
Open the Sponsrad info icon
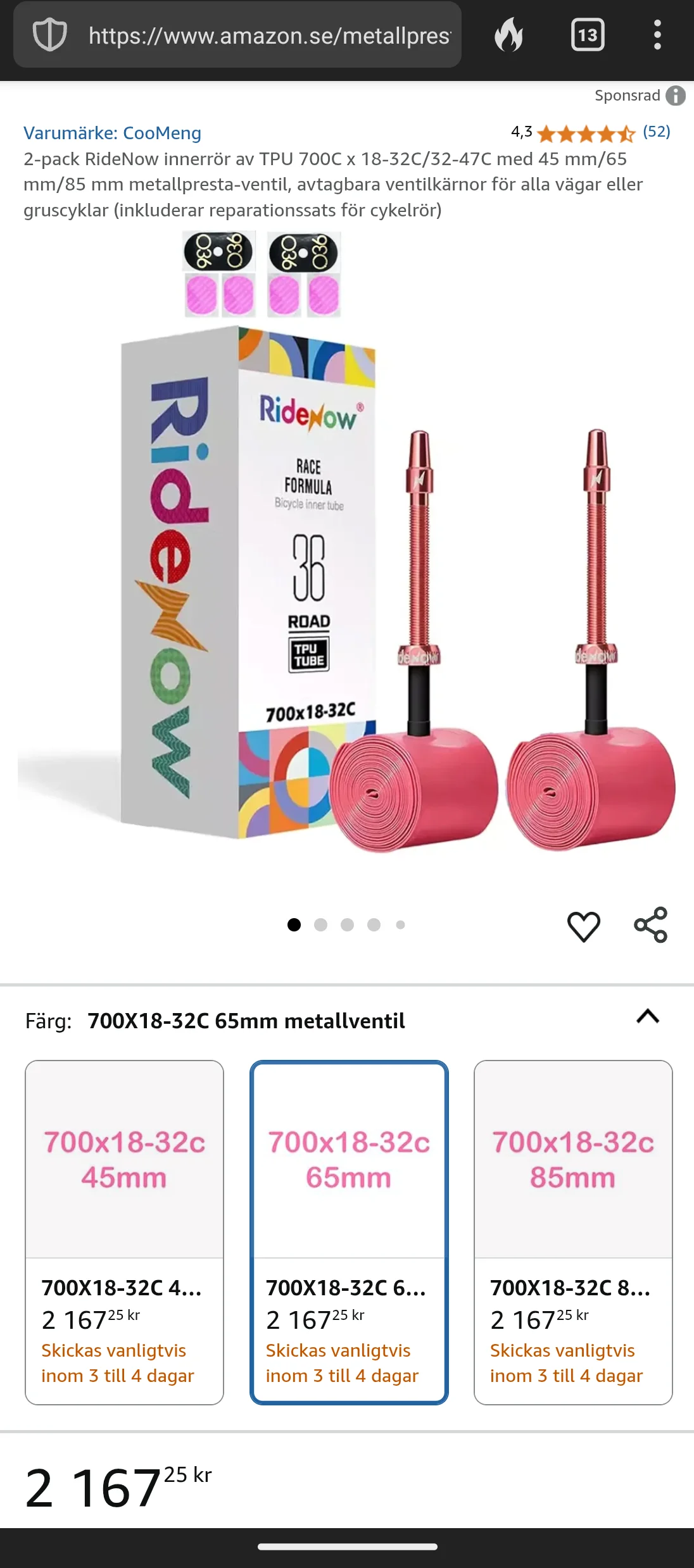[x=676, y=96]
